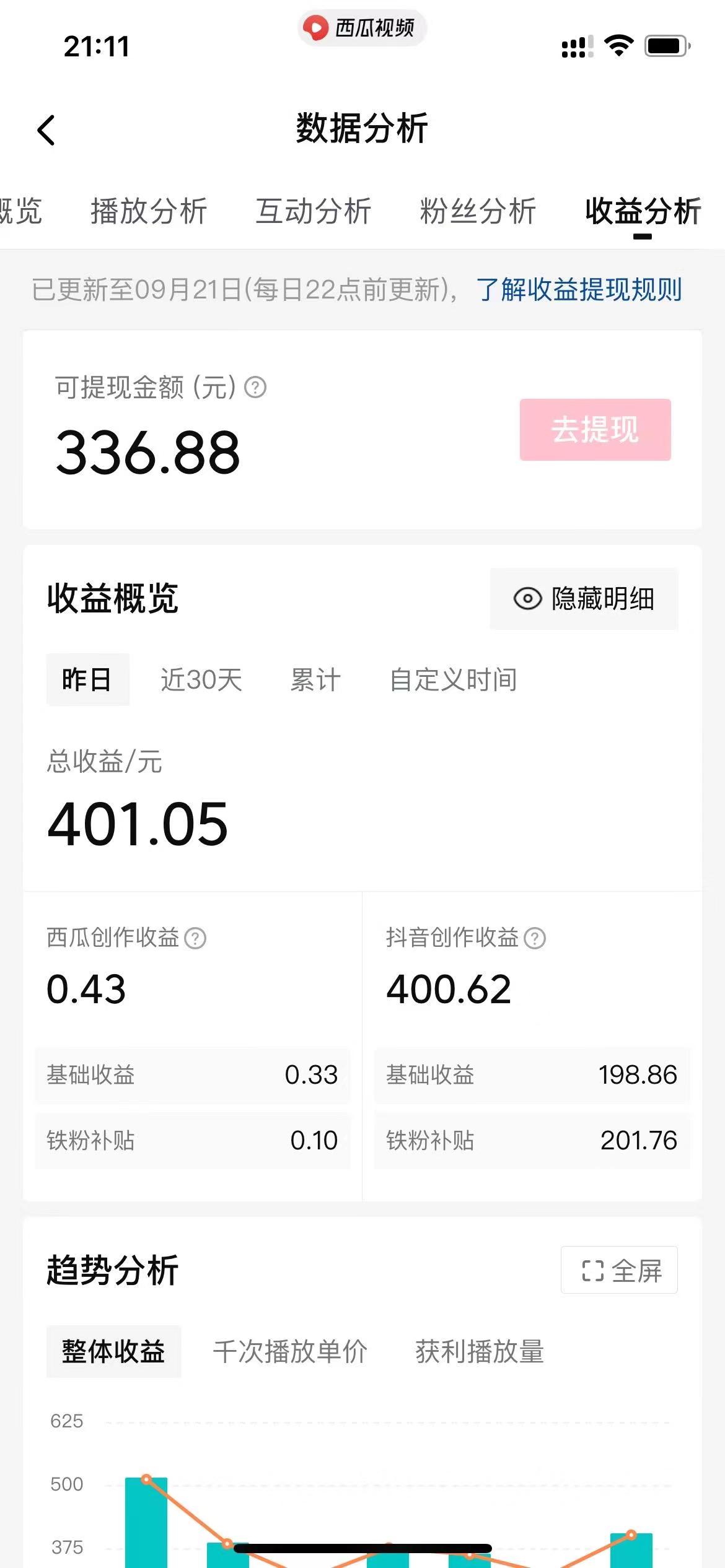Switch to the 粉丝分析 tab
This screenshot has width=725, height=1568.
click(x=477, y=212)
